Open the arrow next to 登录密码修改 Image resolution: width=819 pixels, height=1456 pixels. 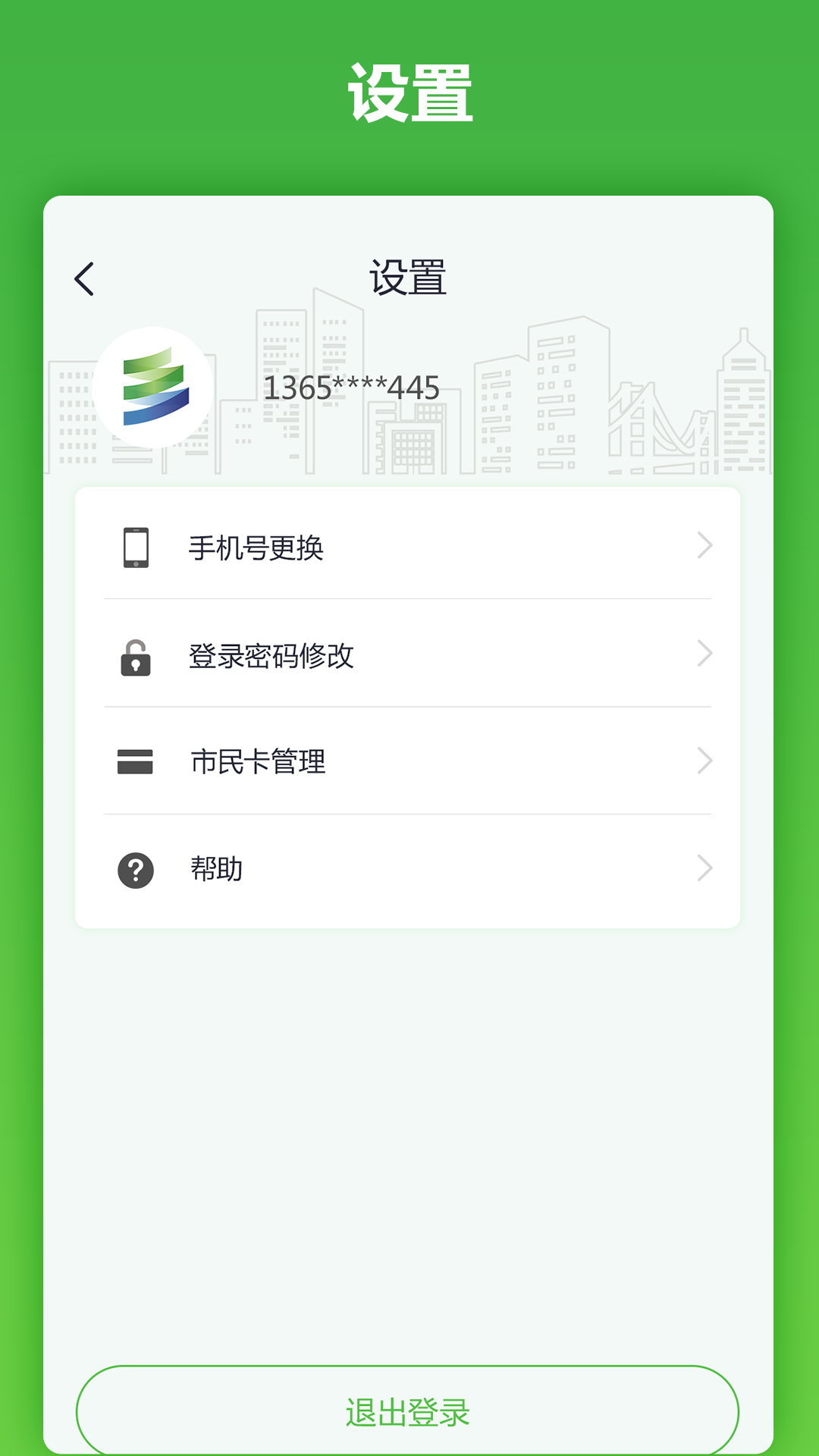pyautogui.click(x=705, y=654)
